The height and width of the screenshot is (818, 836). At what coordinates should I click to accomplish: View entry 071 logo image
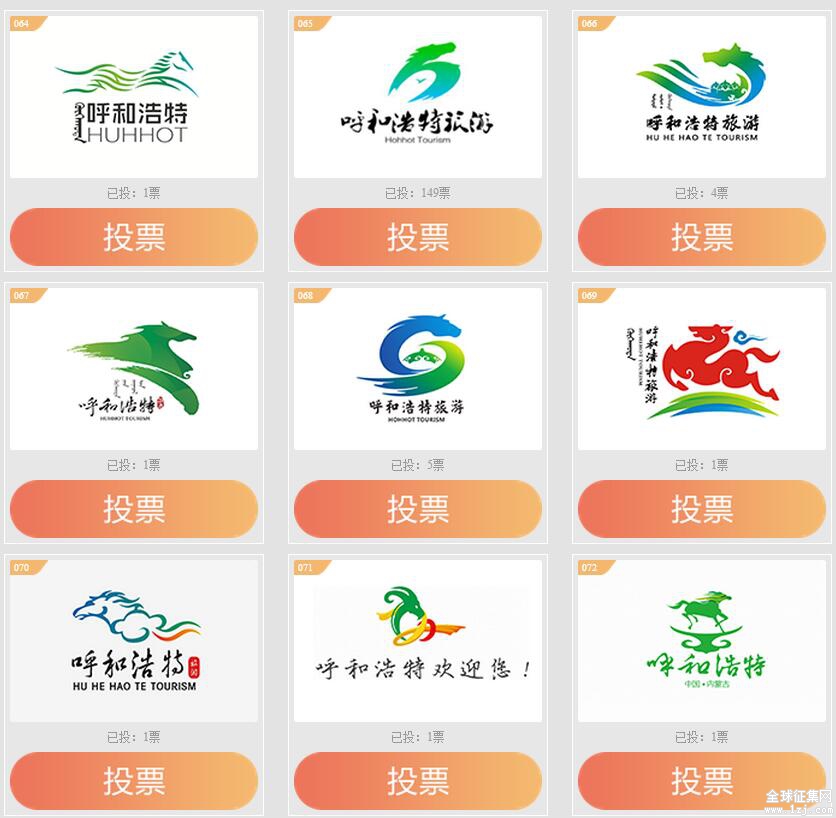coord(418,641)
